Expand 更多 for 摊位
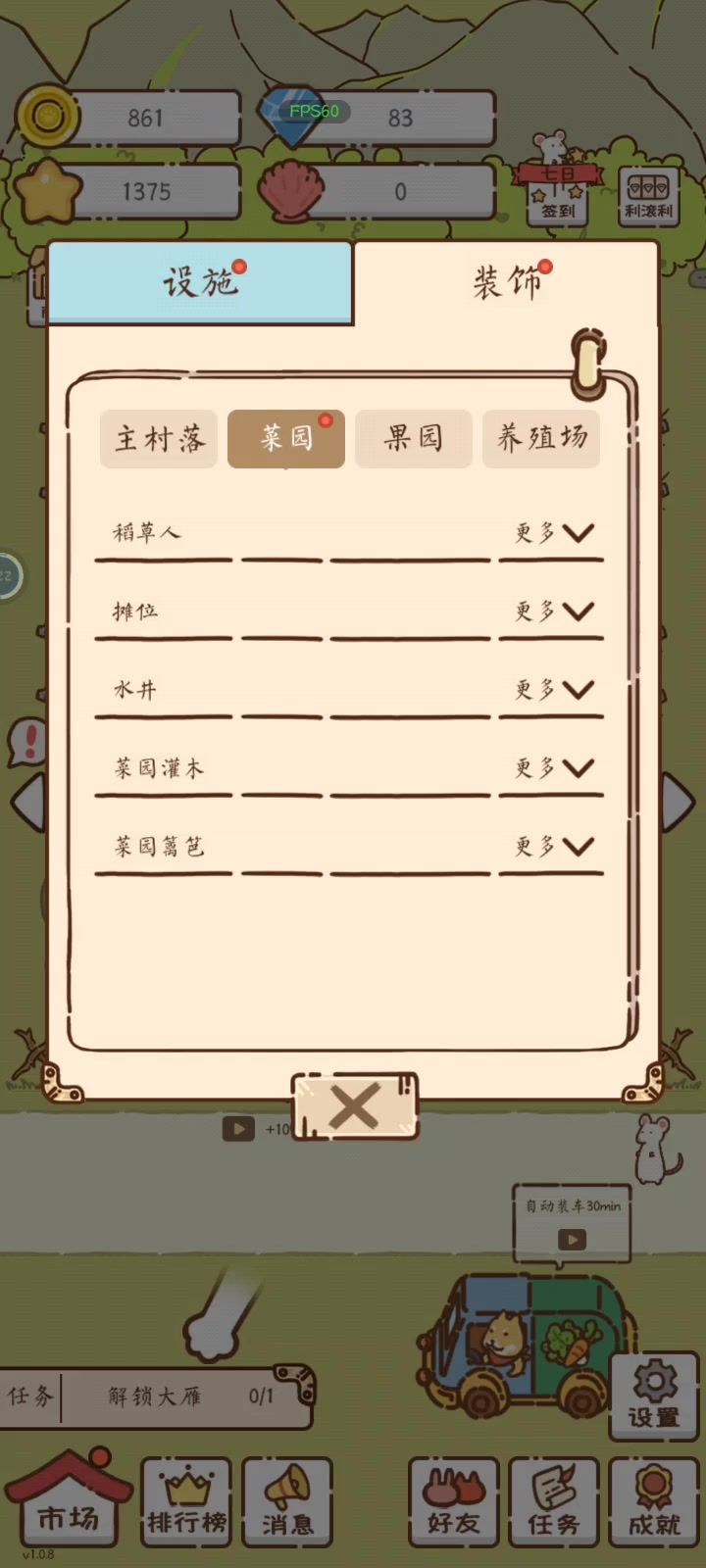 (x=554, y=611)
